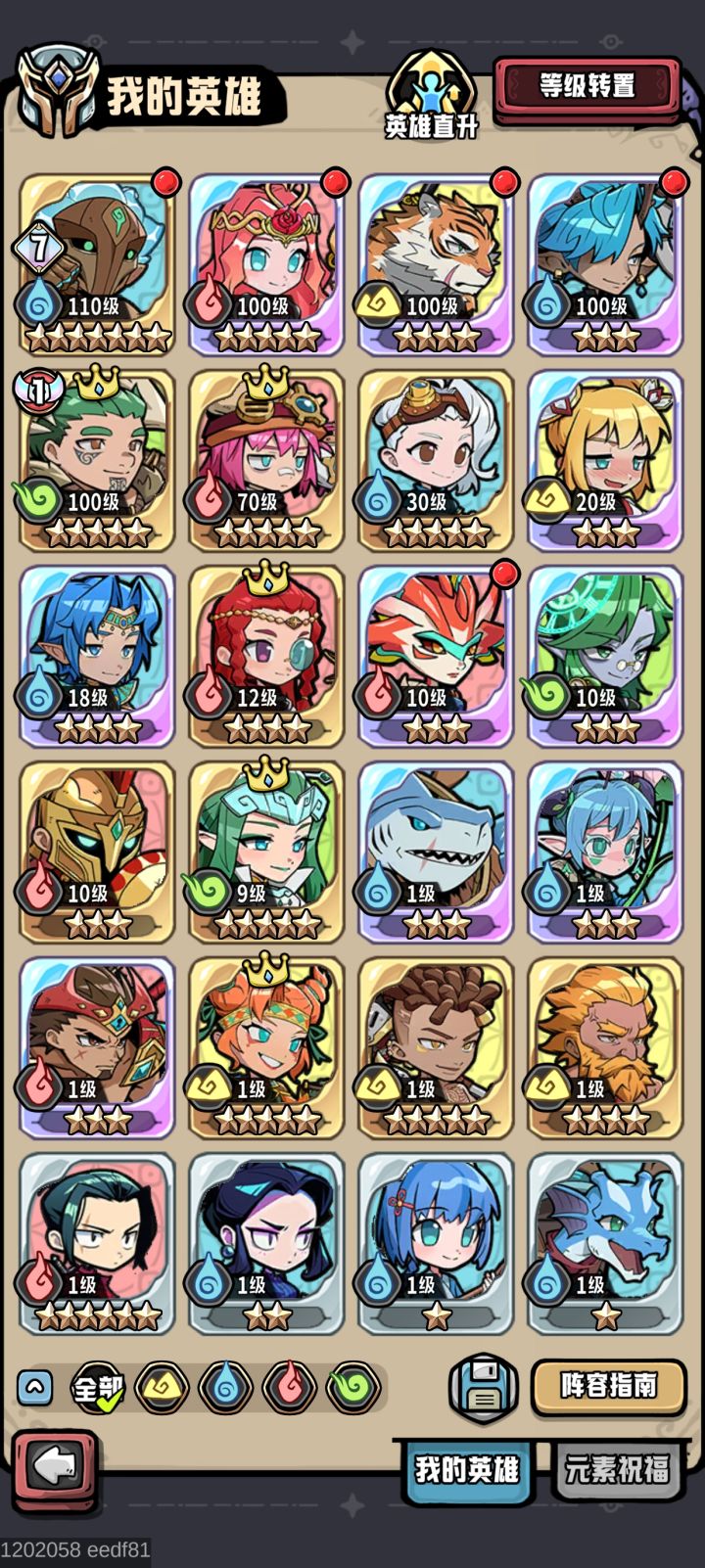Open the 阵容指南 lineup guide
705x1568 pixels.
coord(606,1387)
